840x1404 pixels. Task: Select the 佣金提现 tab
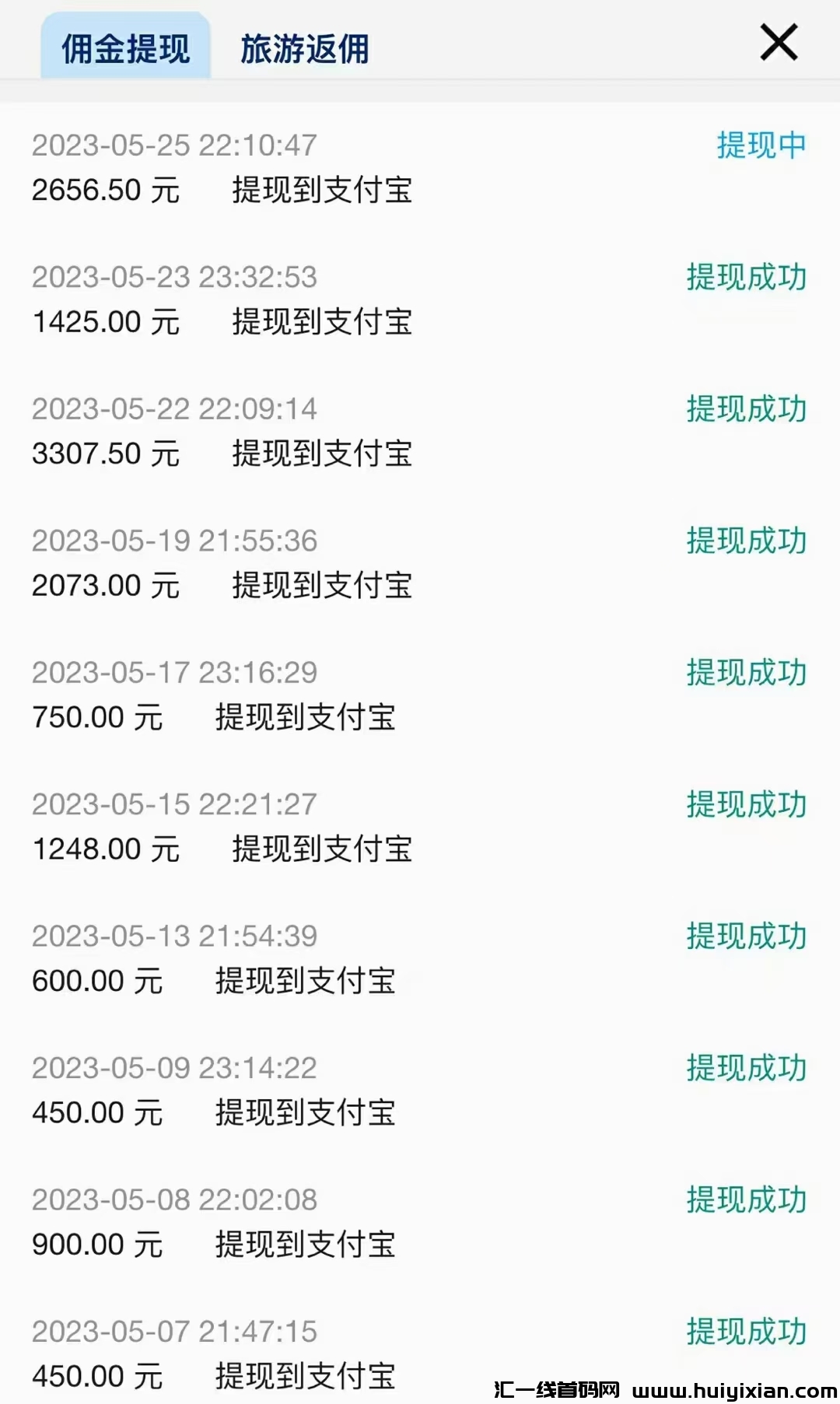126,49
